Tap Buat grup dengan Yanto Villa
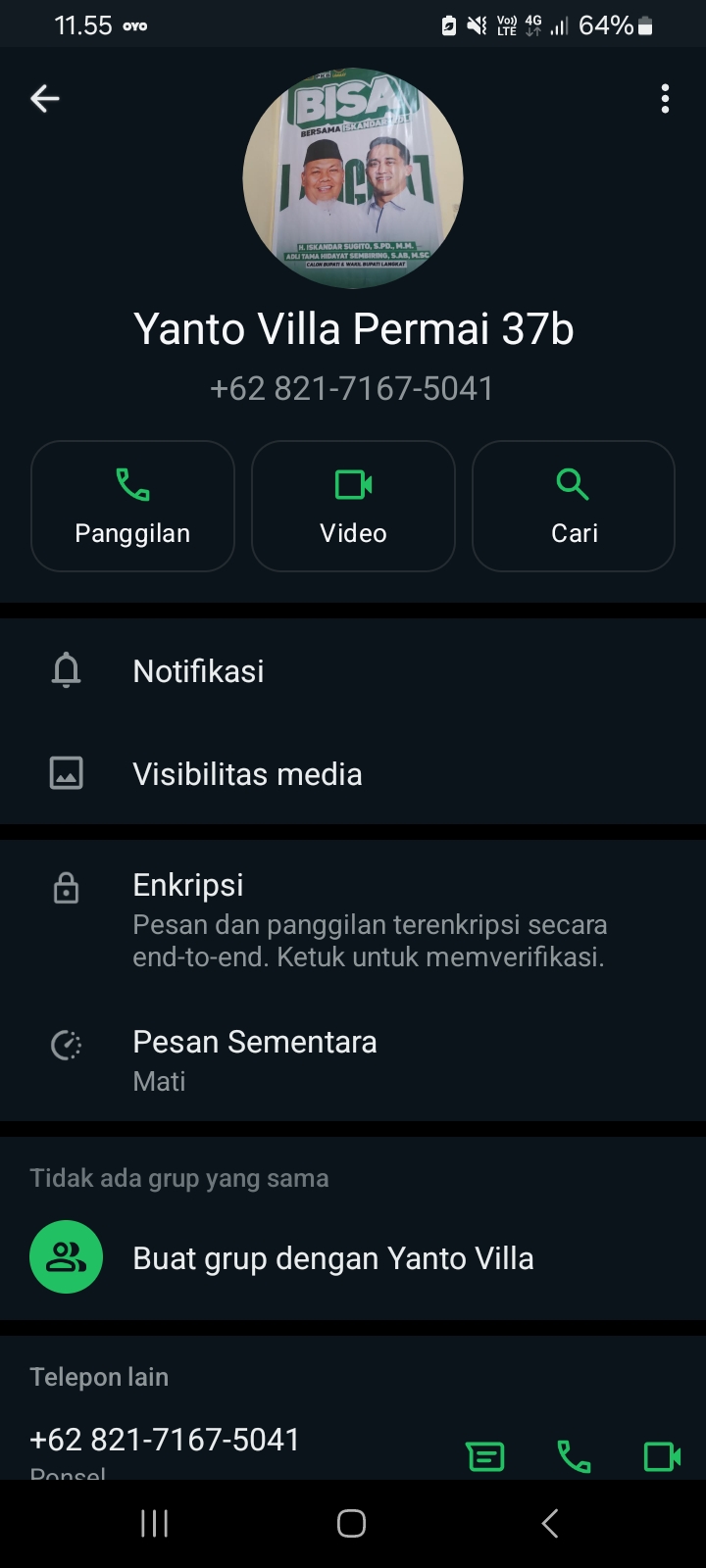Viewport: 706px width, 1568px height. point(333,1257)
